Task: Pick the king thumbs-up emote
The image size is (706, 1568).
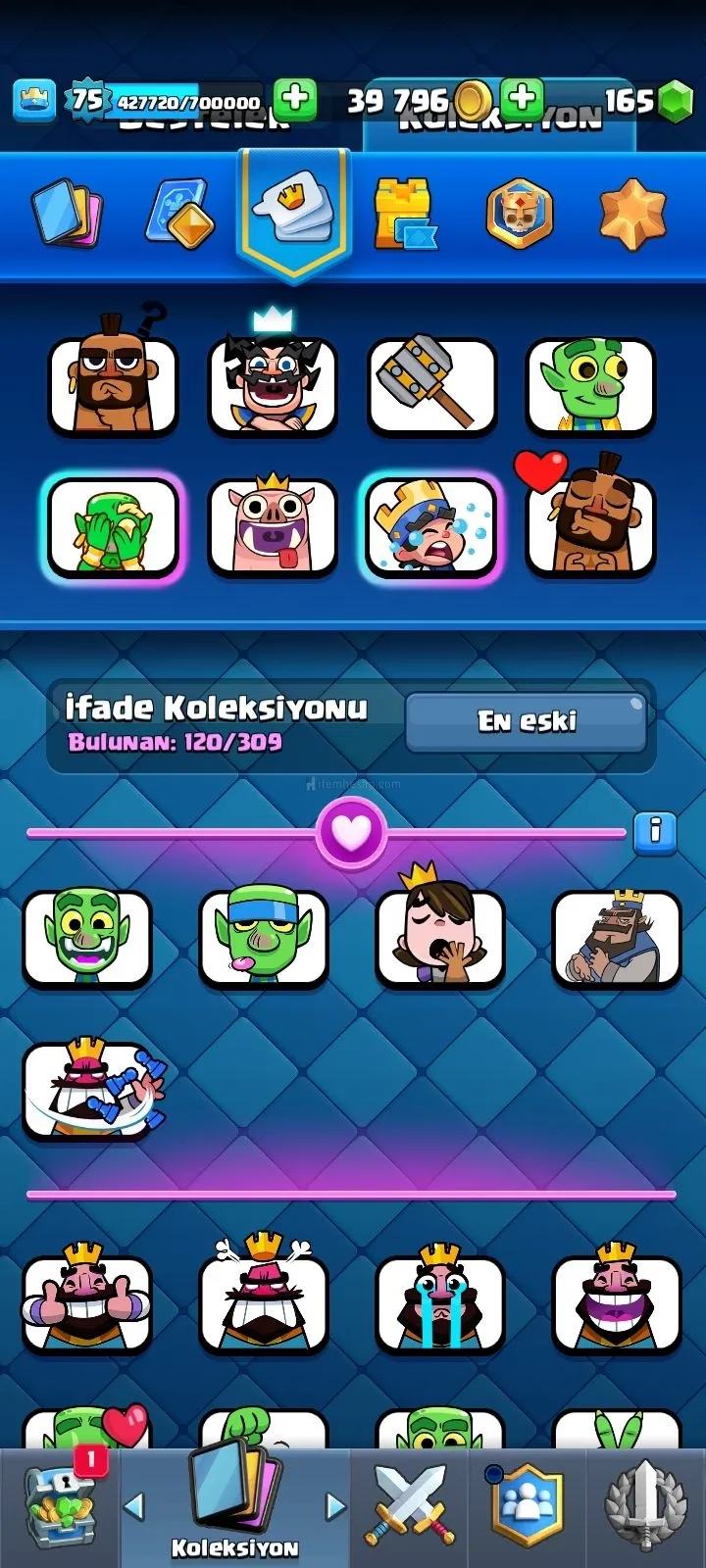Action: pyautogui.click(x=86, y=1303)
